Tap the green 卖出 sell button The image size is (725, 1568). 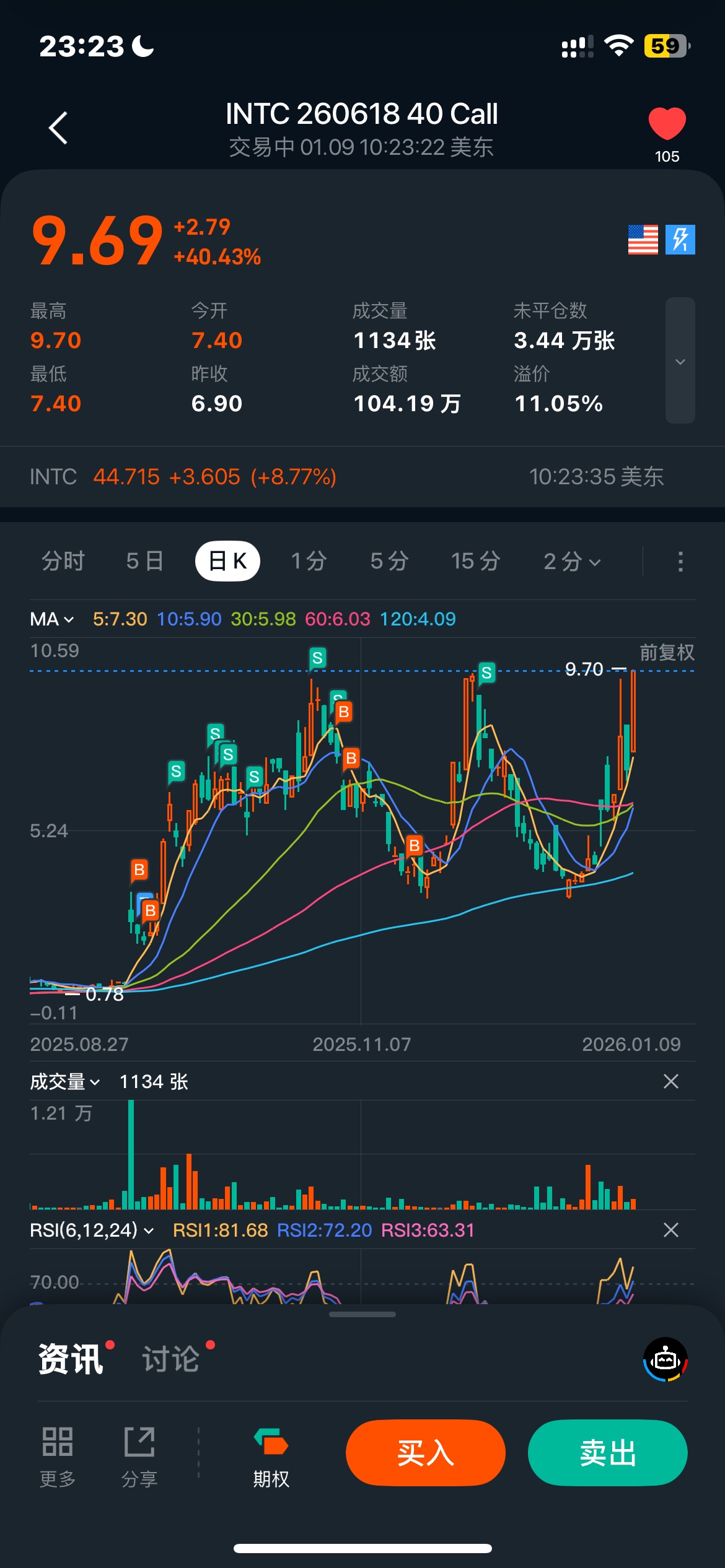(x=607, y=1453)
